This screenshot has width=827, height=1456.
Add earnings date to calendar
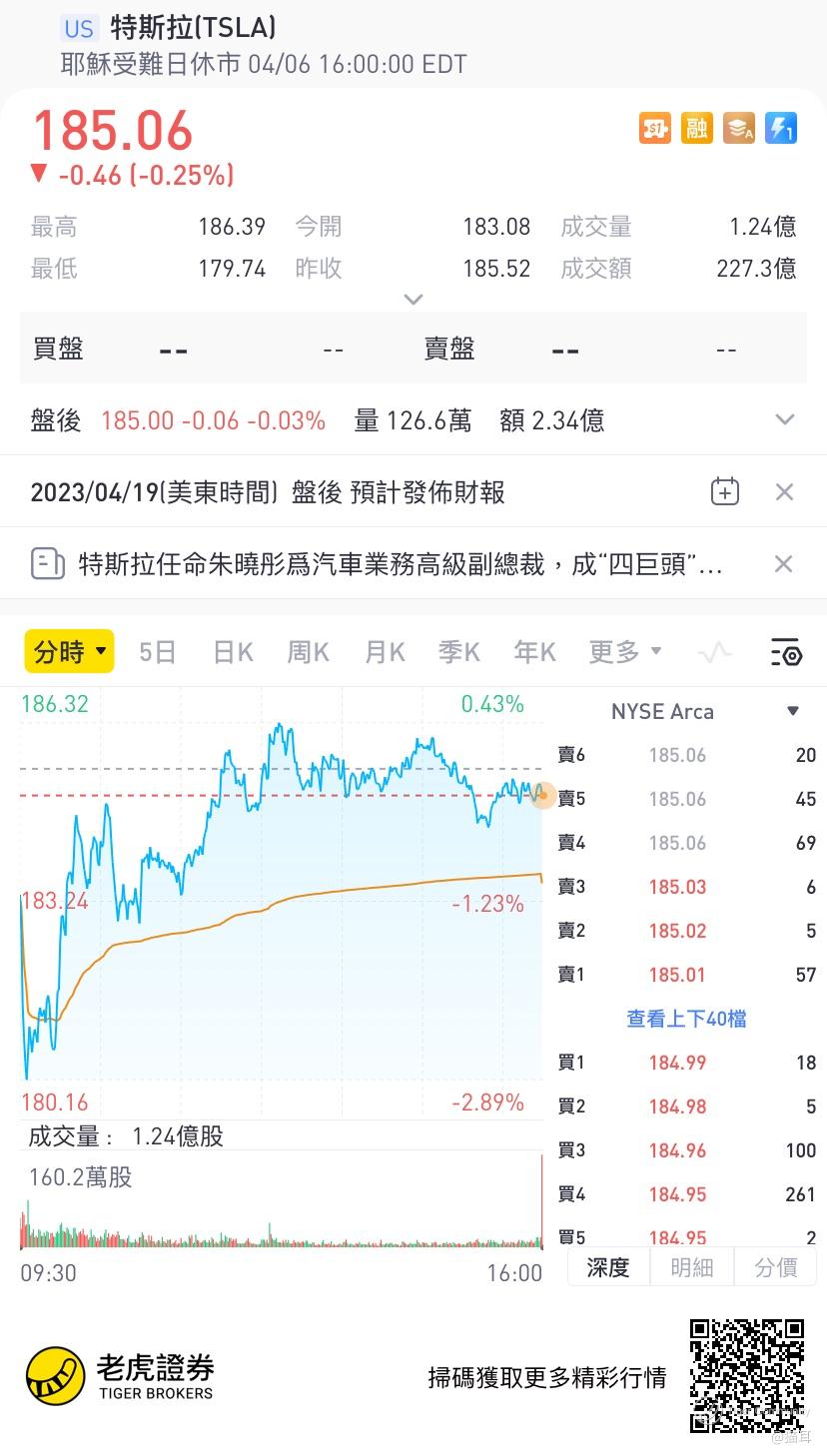coord(725,491)
